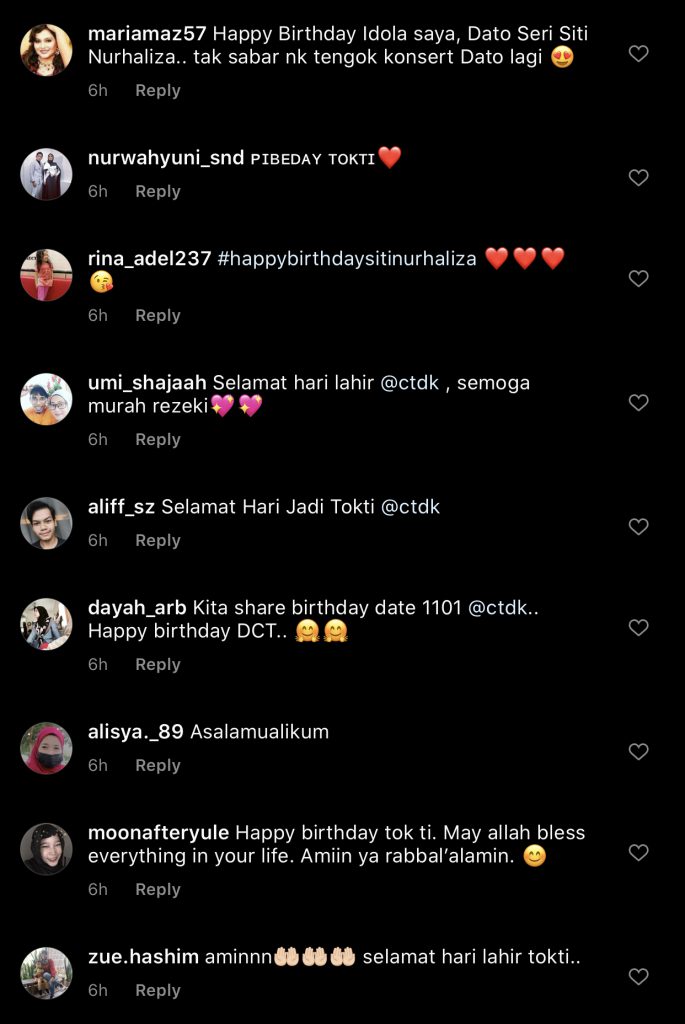685x1024 pixels.
Task: Like zue.hashim's comment
Action: point(638,977)
